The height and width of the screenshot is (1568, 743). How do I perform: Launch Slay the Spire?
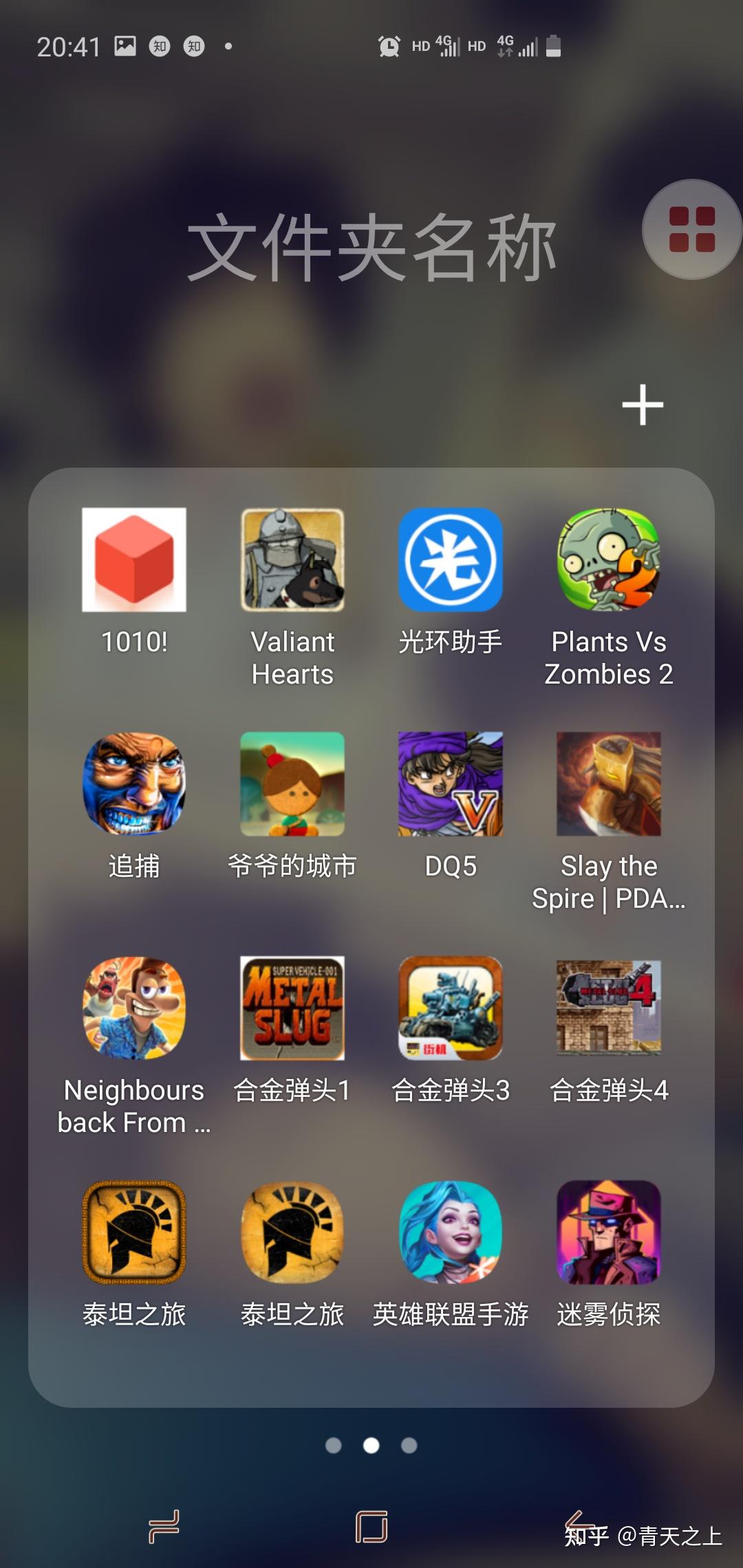(x=609, y=784)
